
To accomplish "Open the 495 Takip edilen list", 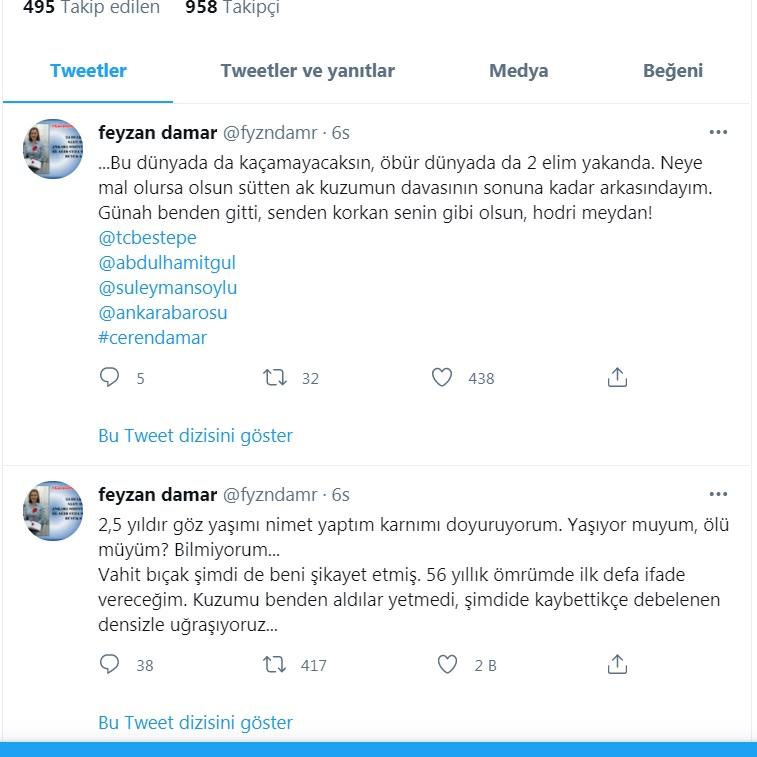I will click(91, 8).
